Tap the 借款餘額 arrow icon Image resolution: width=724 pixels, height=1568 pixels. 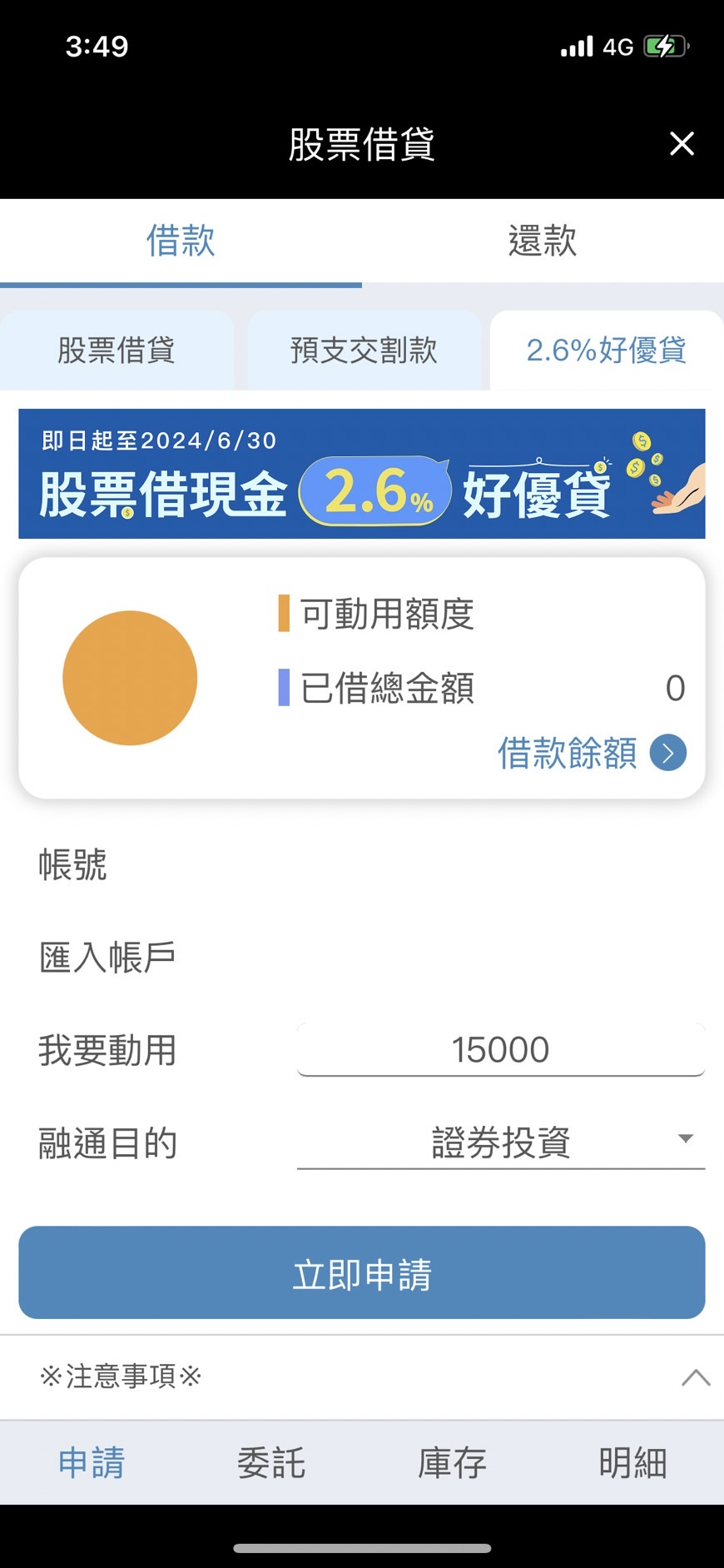(666, 753)
